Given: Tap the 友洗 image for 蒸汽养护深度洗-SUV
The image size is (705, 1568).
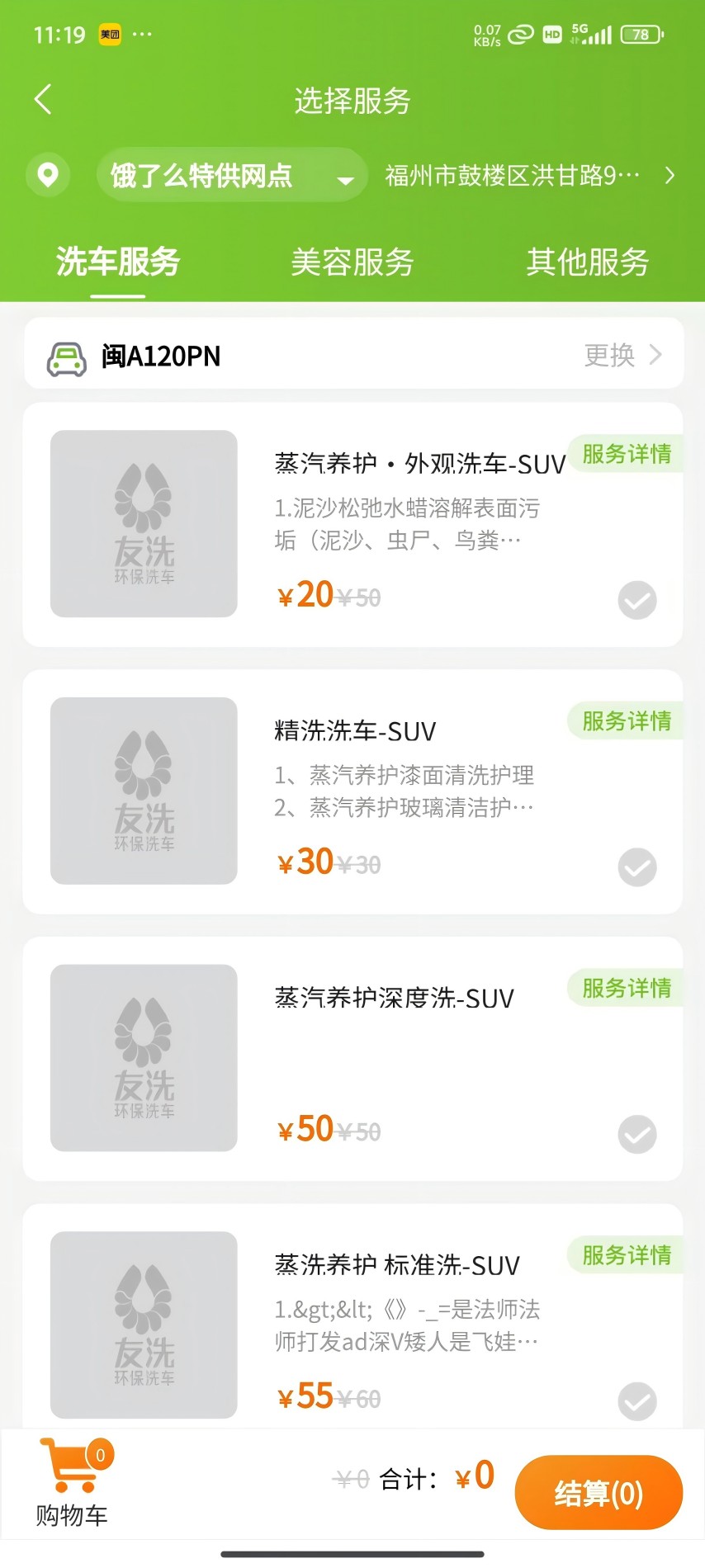Looking at the screenshot, I should point(143,1058).
